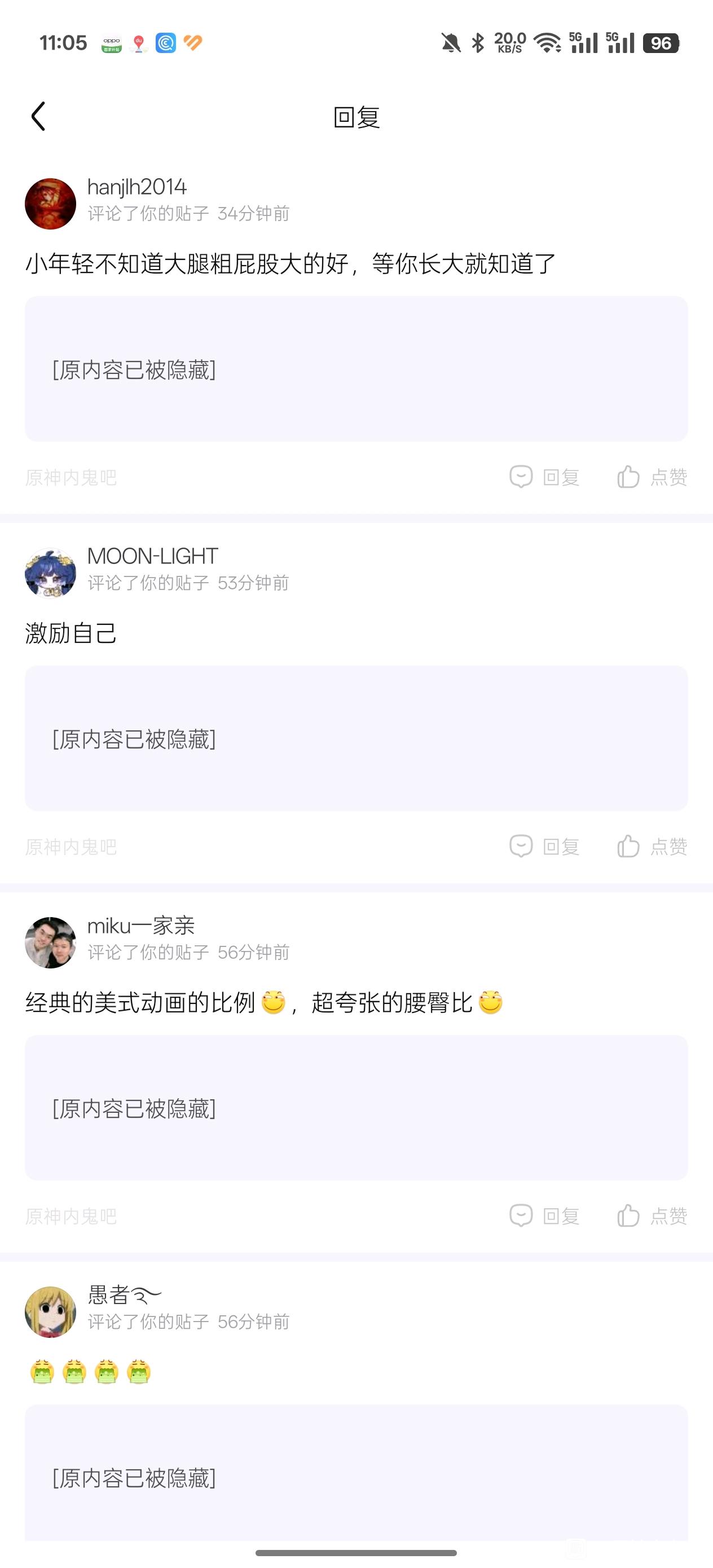Open hidden original post under hanjlh2014's comment
The image size is (713, 1568).
[356, 369]
